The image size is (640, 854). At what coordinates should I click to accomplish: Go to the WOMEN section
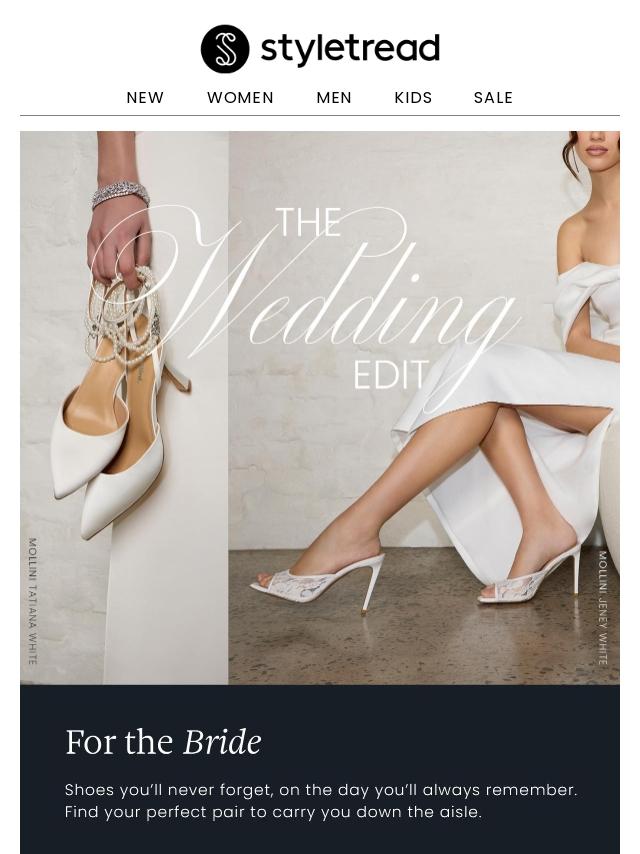click(x=240, y=98)
